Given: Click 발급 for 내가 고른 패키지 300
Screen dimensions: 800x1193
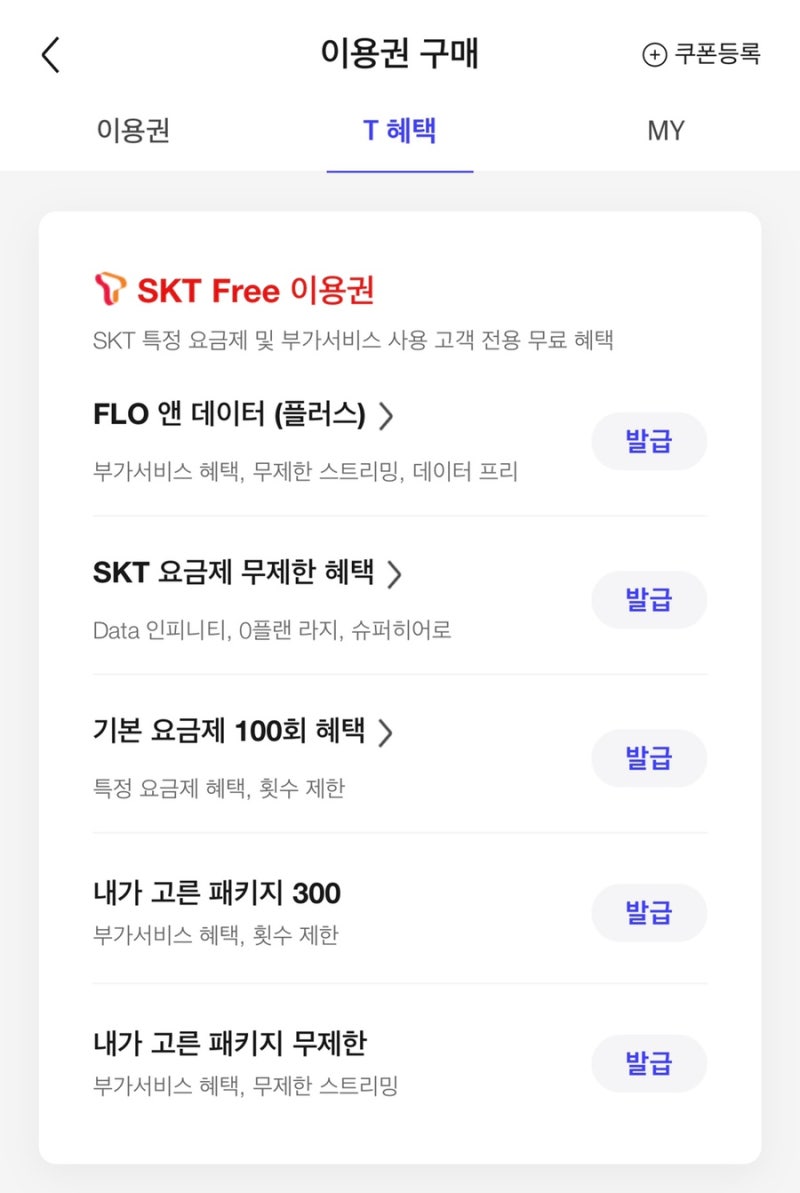Looking at the screenshot, I should 649,912.
